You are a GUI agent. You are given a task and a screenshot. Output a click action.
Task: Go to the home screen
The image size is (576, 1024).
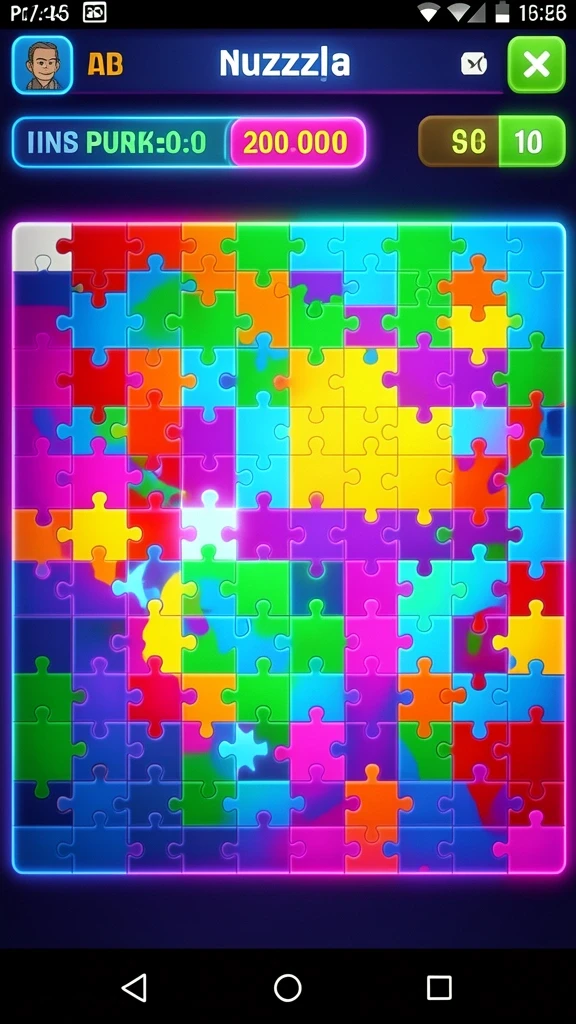pos(287,987)
